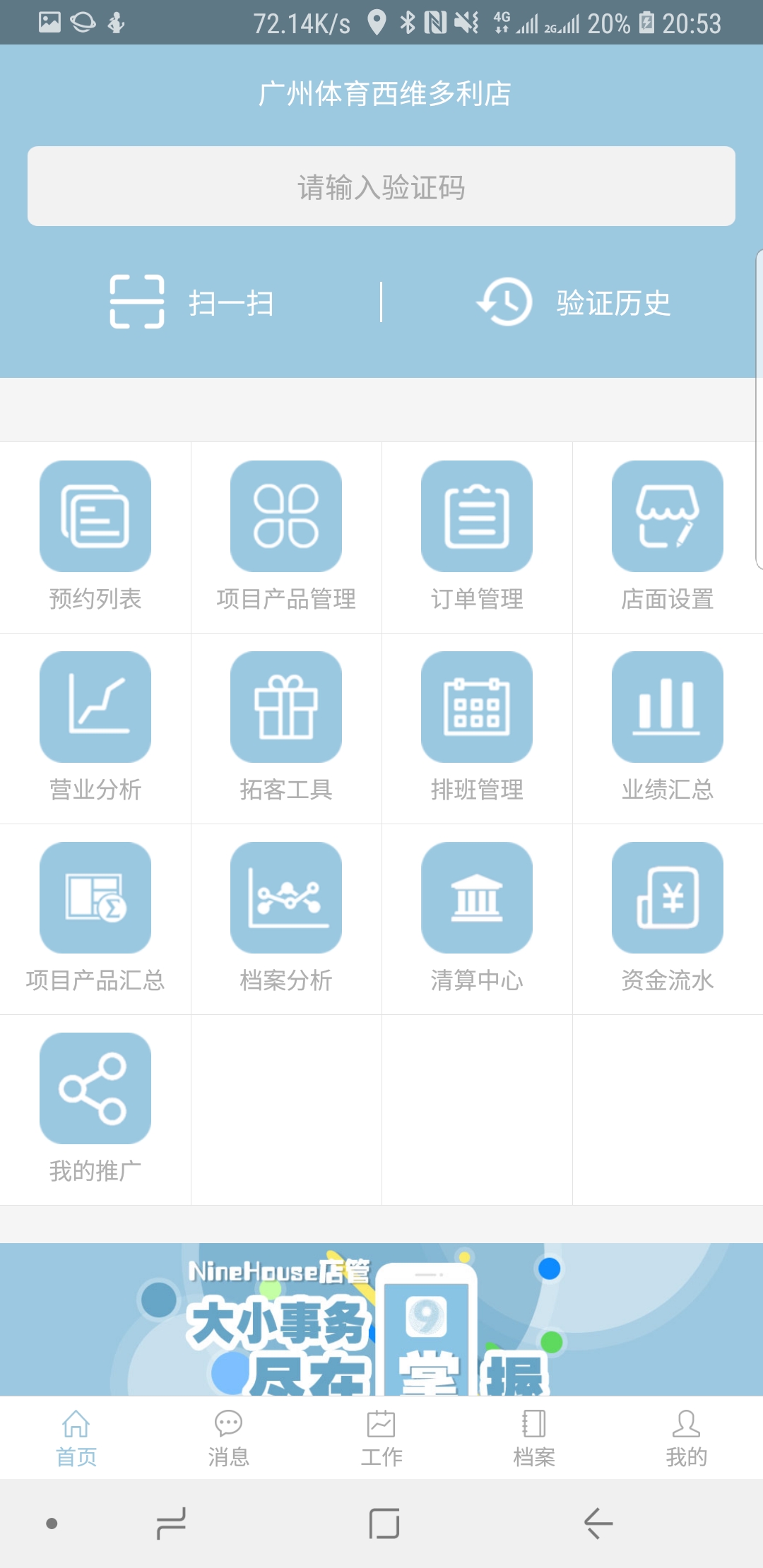Open 营业分析

click(95, 728)
